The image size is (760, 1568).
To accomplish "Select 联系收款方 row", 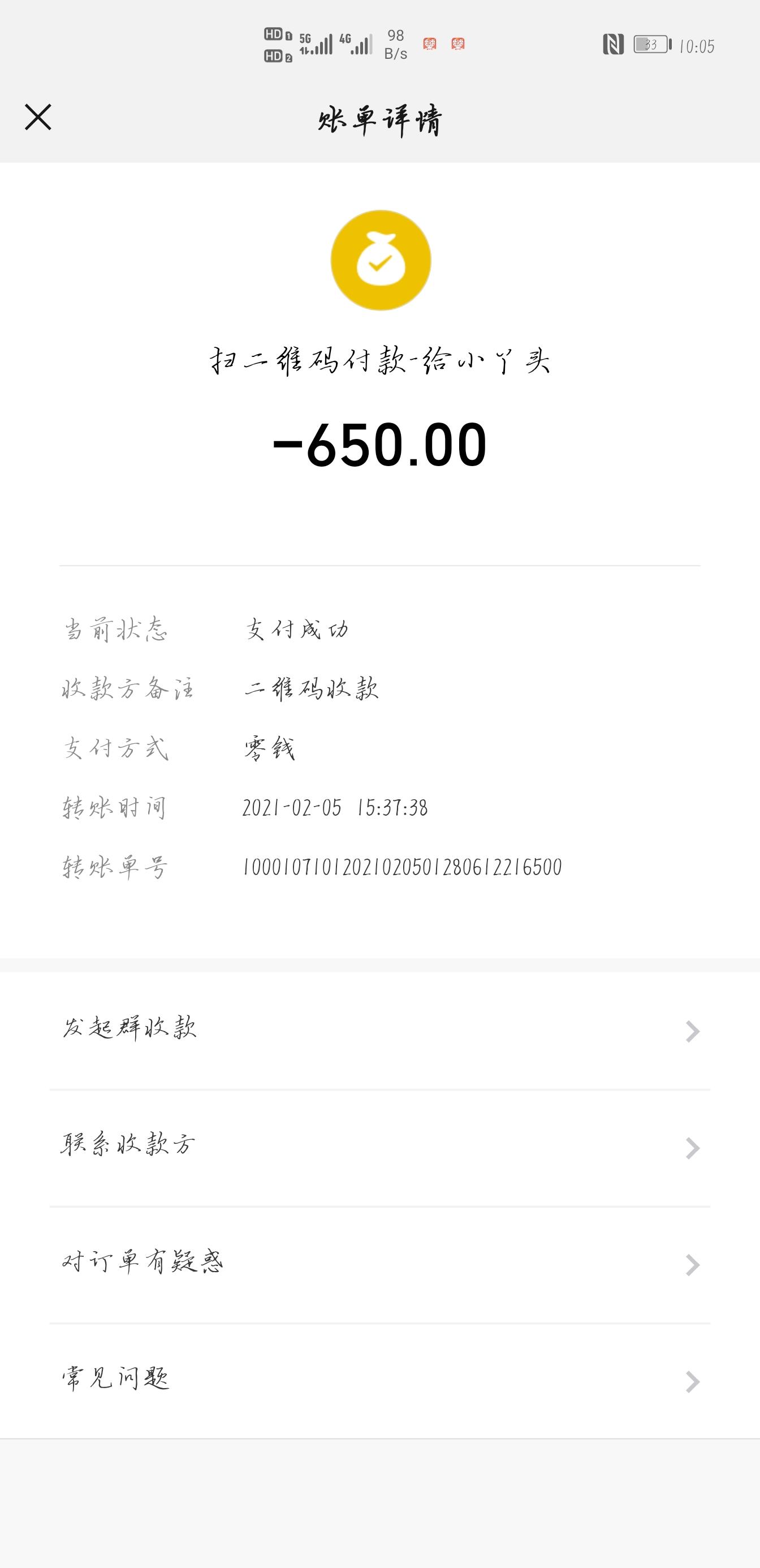I will [x=379, y=1147].
